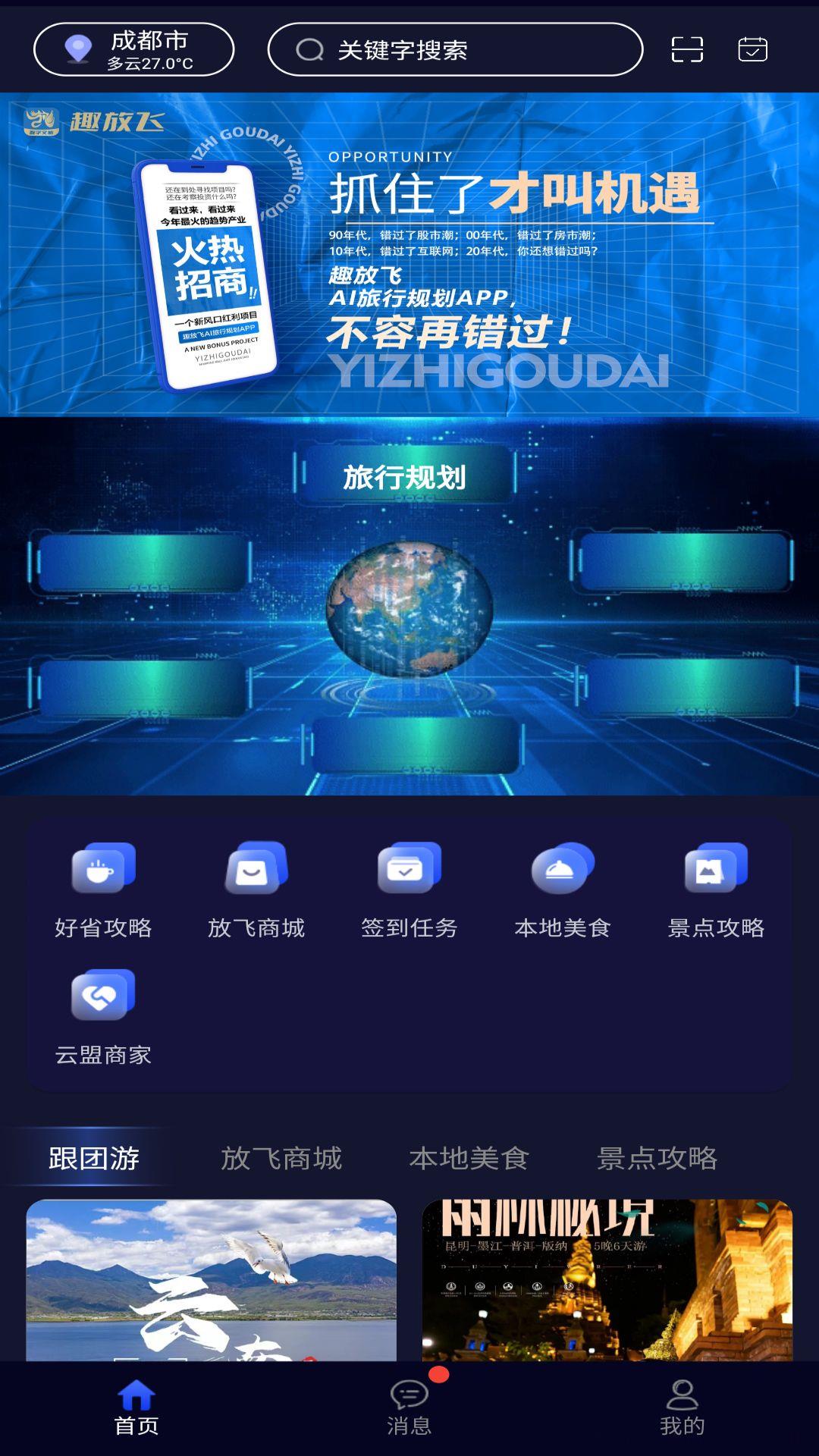Viewport: 819px width, 1456px height.
Task: Switch to the 景点攻略 tab
Action: pyautogui.click(x=657, y=1158)
